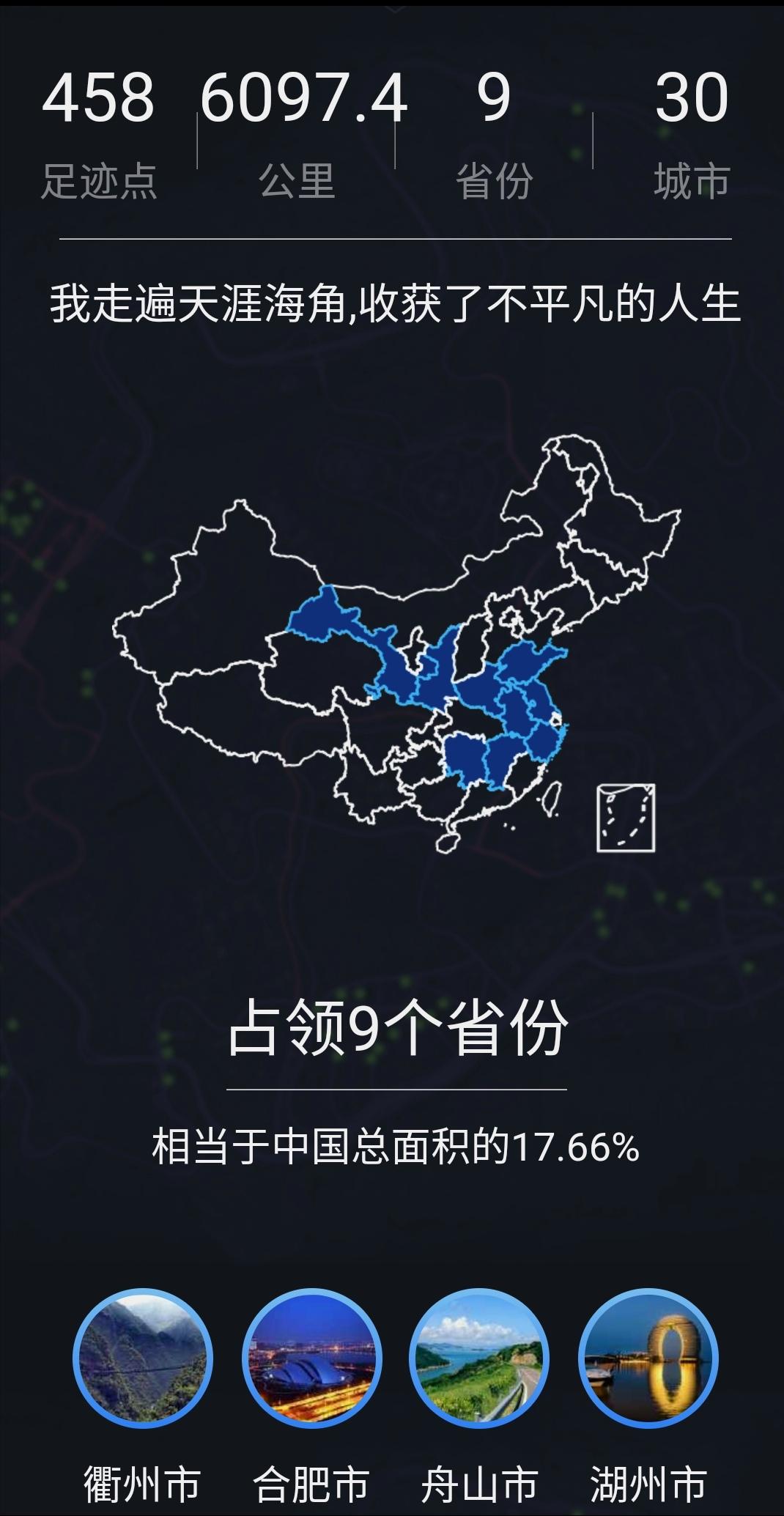Select the 湖州市 city circle

coord(648,1358)
